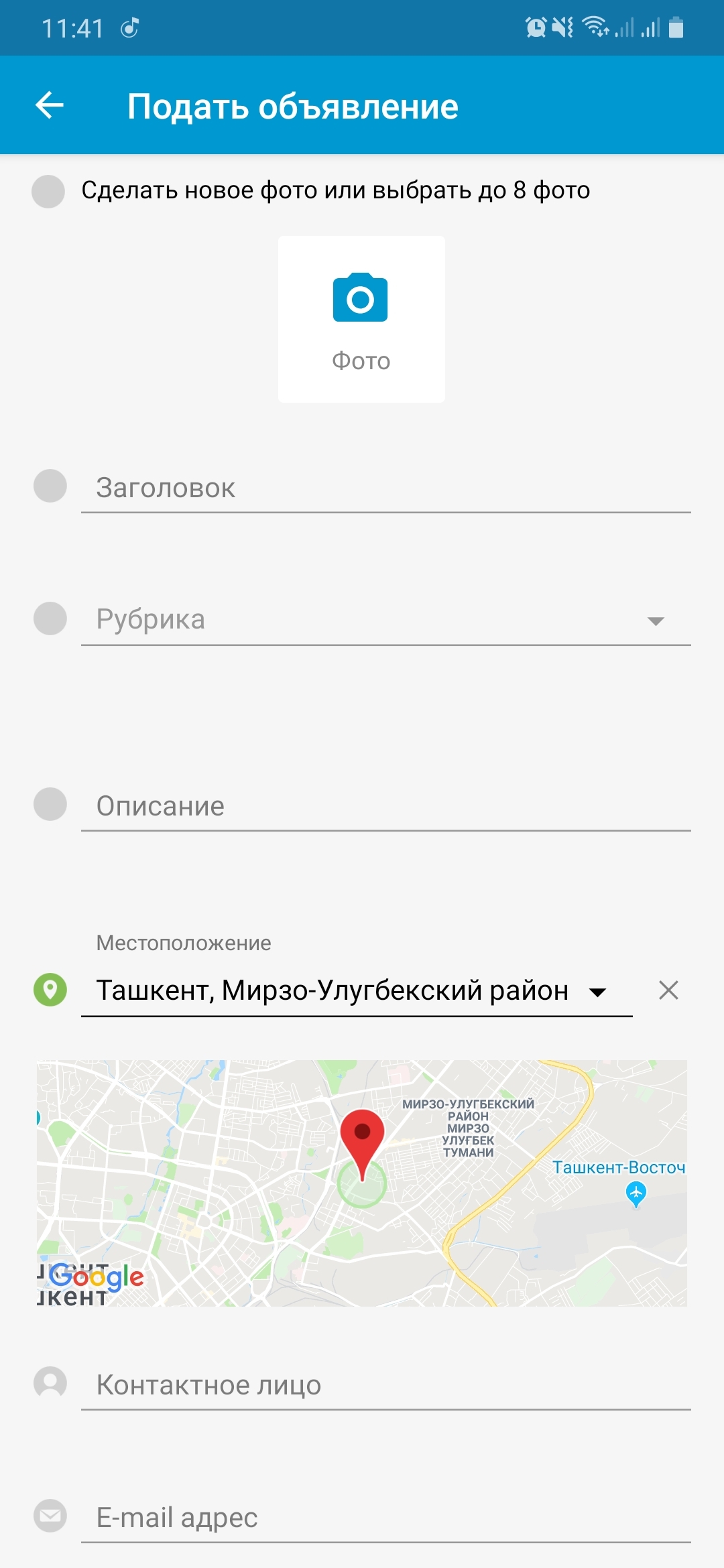Open the Tashkent location map
Image resolution: width=724 pixels, height=1568 pixels.
click(362, 1183)
